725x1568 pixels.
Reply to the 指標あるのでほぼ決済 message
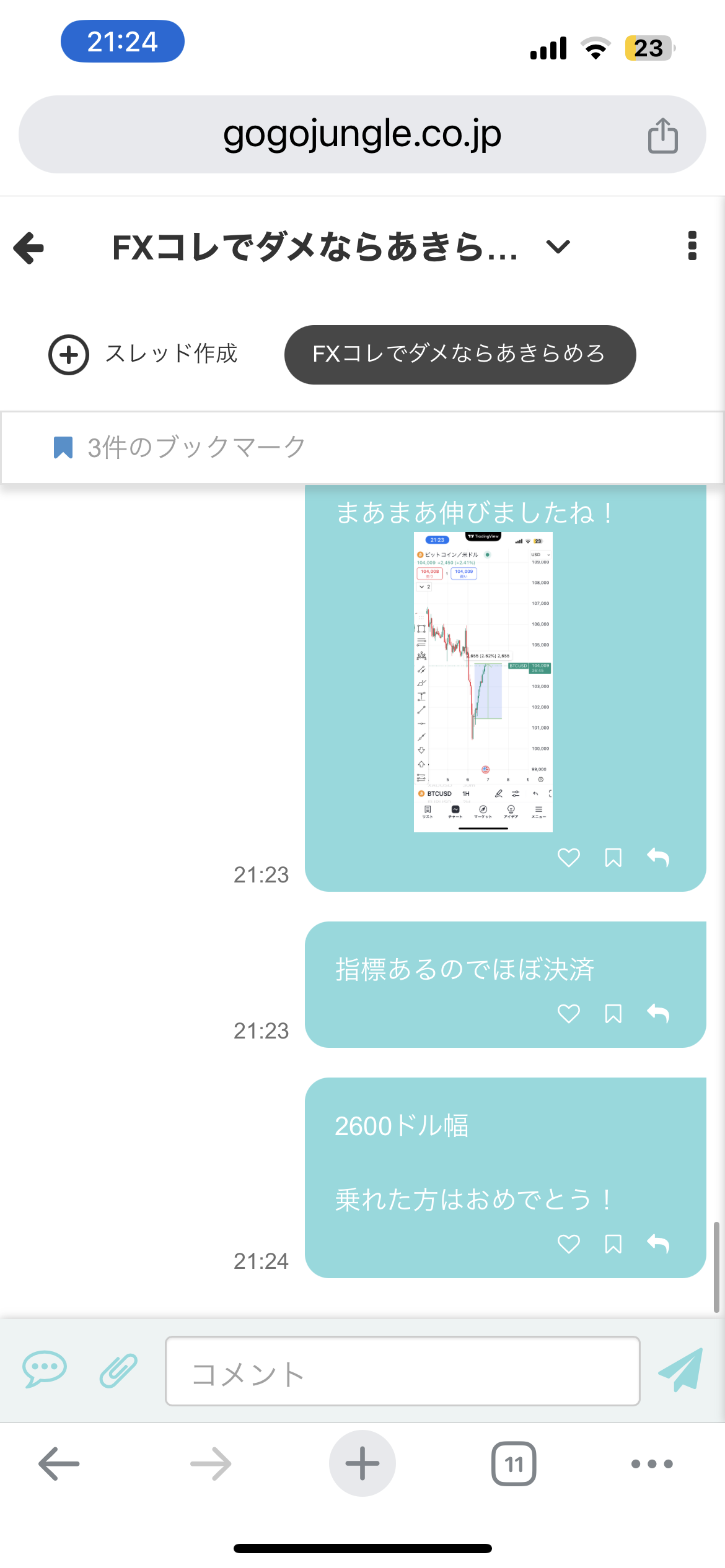pyautogui.click(x=658, y=1014)
